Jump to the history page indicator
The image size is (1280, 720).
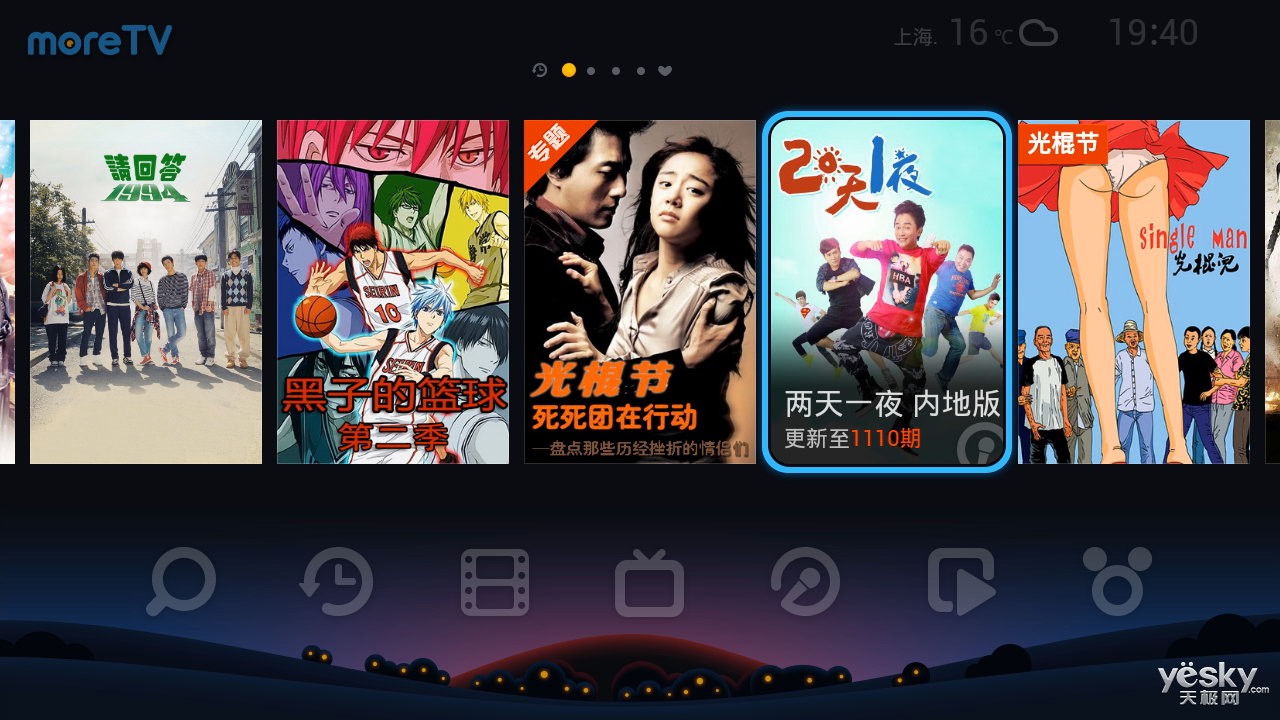click(540, 70)
